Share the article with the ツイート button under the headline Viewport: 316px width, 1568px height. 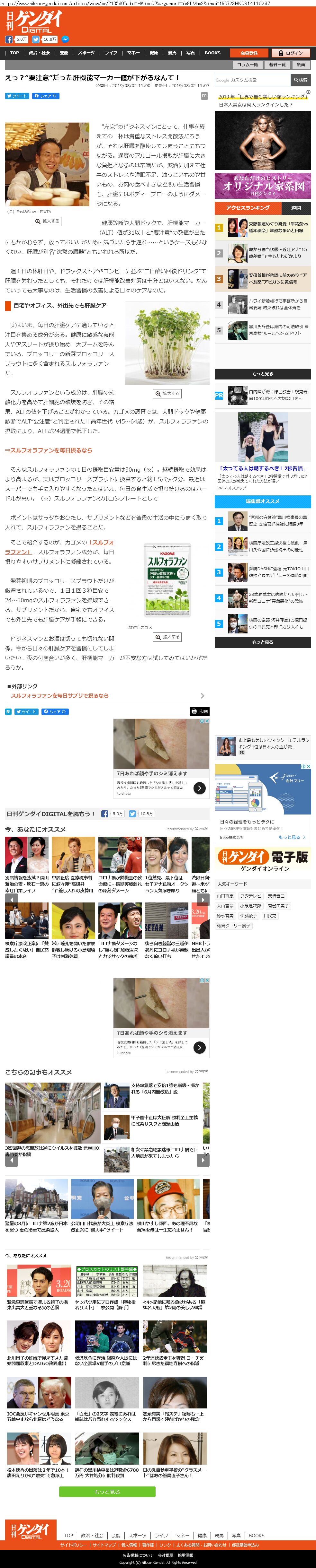click(16, 96)
